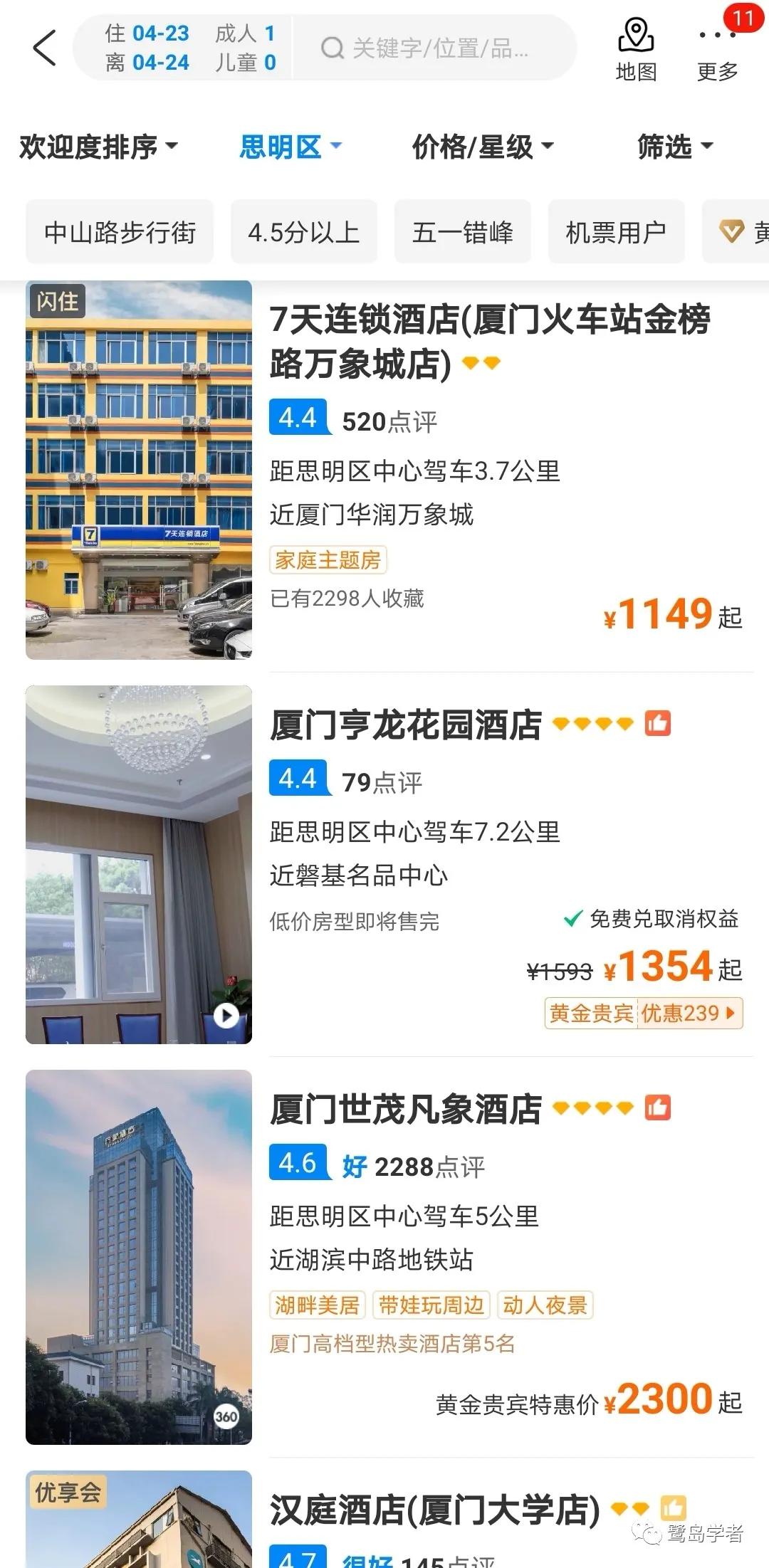Enable the 五一错峰 filter chip
The image size is (769, 1568).
point(463,232)
